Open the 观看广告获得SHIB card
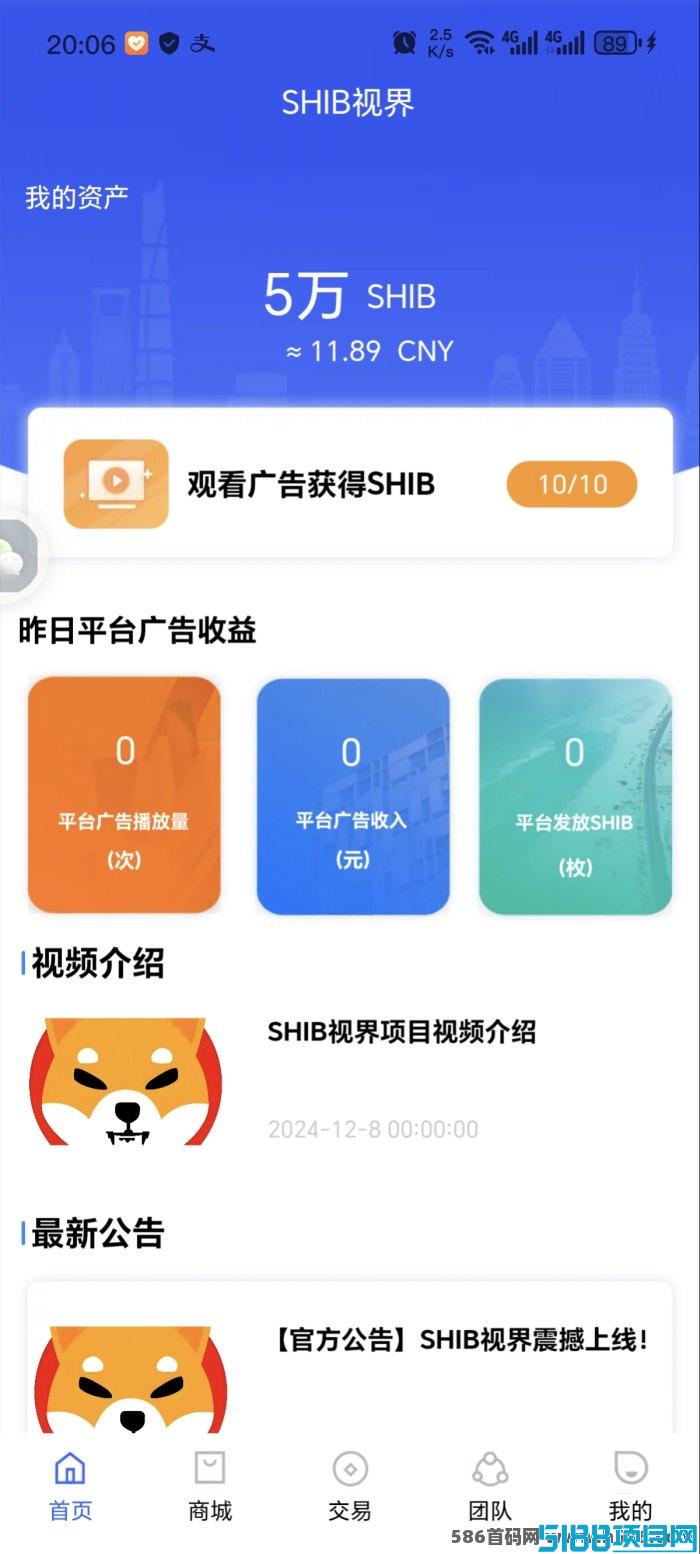Image resolution: width=700 pixels, height=1554 pixels. 310,484
